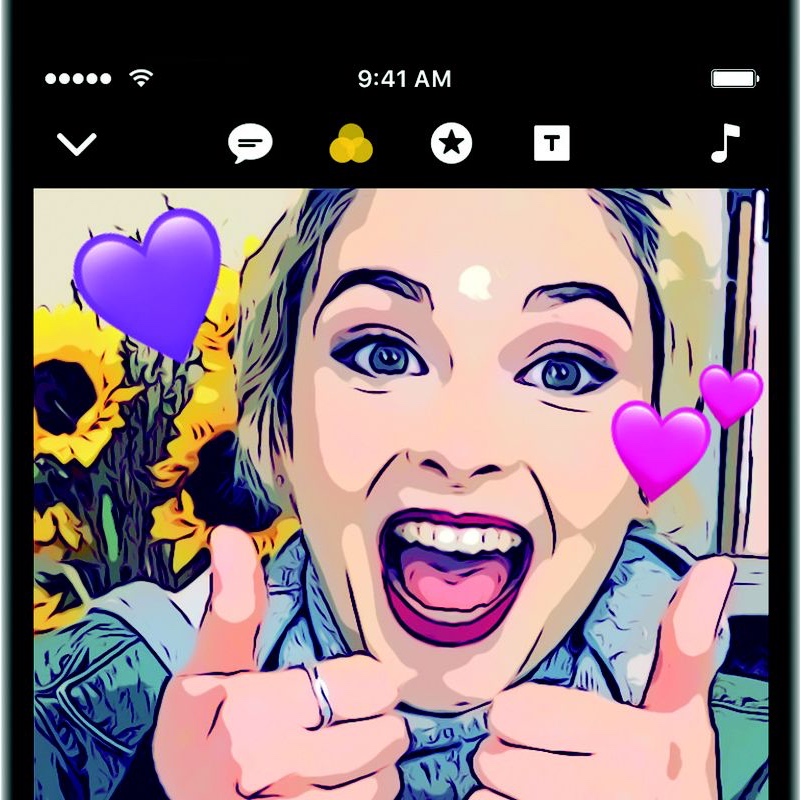Open Live Titles speech bubble
This screenshot has height=800, width=801.
click(x=250, y=145)
